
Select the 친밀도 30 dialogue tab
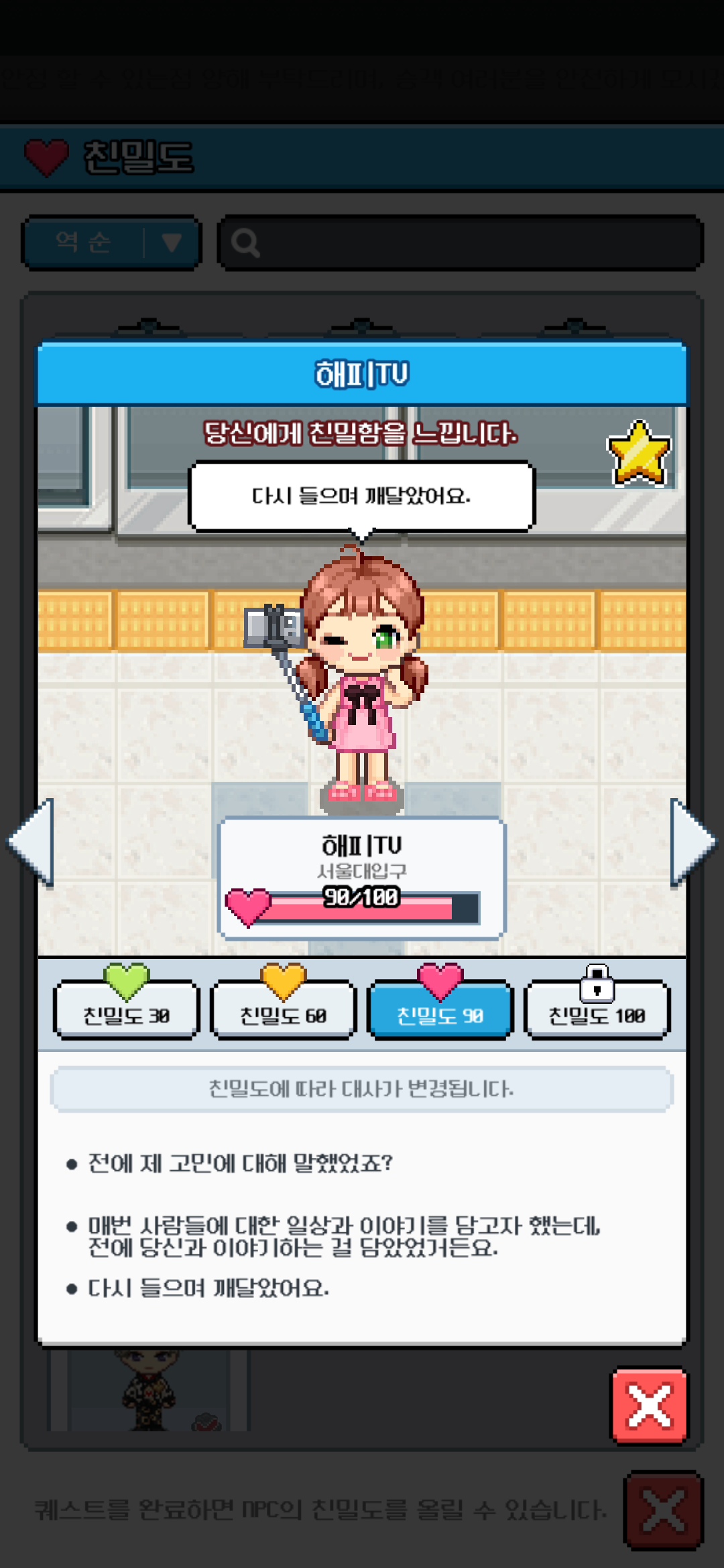[126, 1010]
